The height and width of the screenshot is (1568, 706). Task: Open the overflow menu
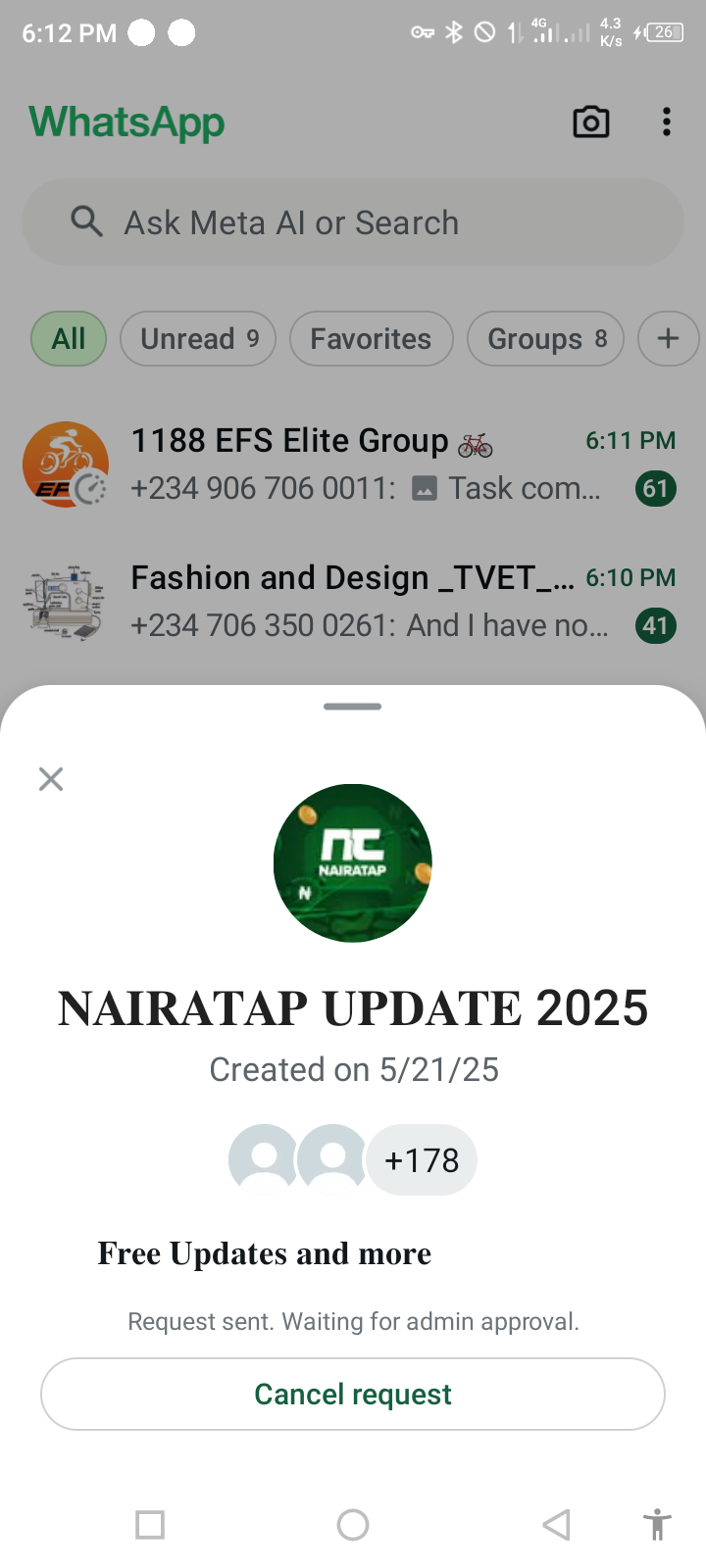coord(667,122)
